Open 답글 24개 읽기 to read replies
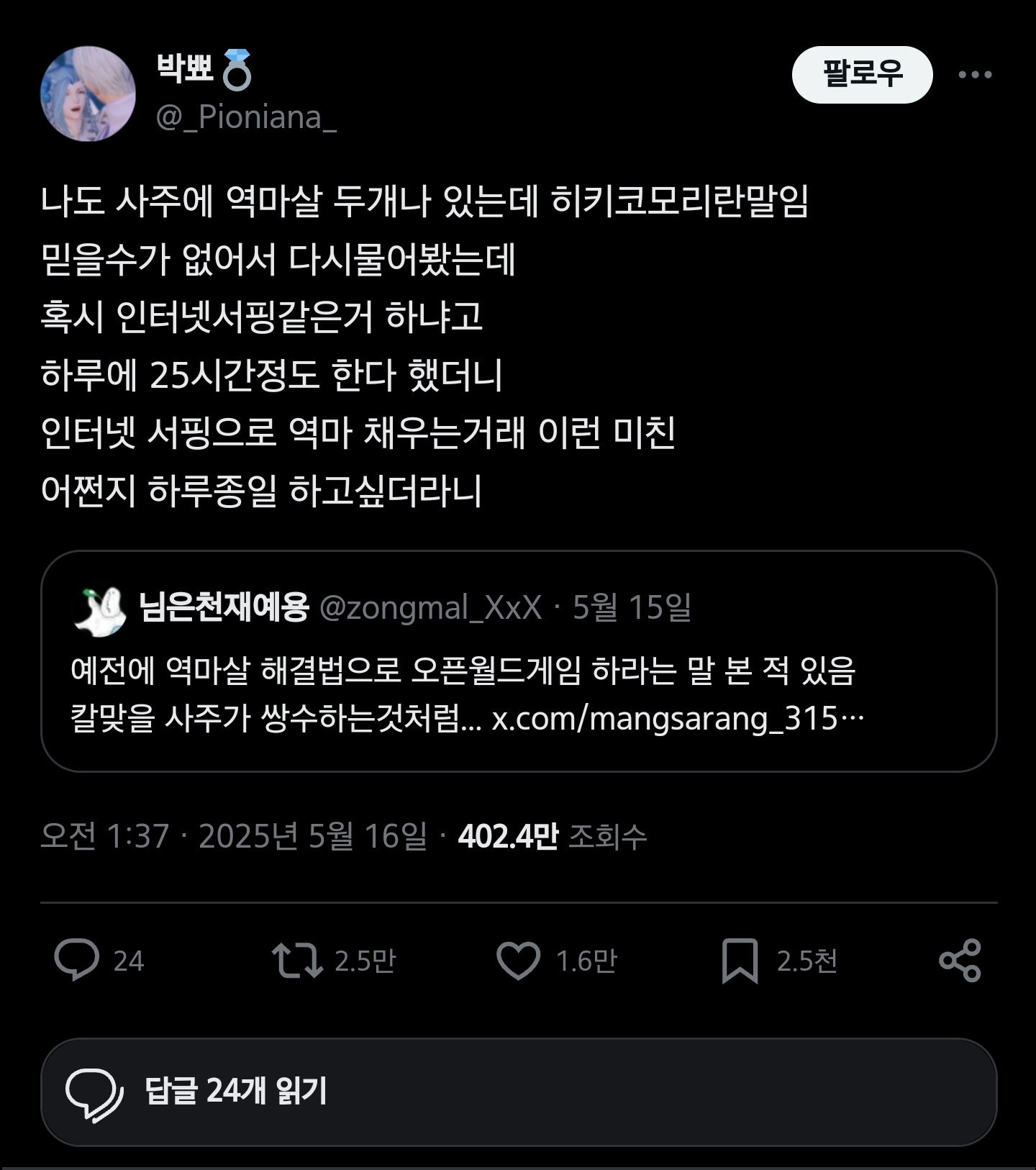1036x1170 pixels. [518, 1091]
